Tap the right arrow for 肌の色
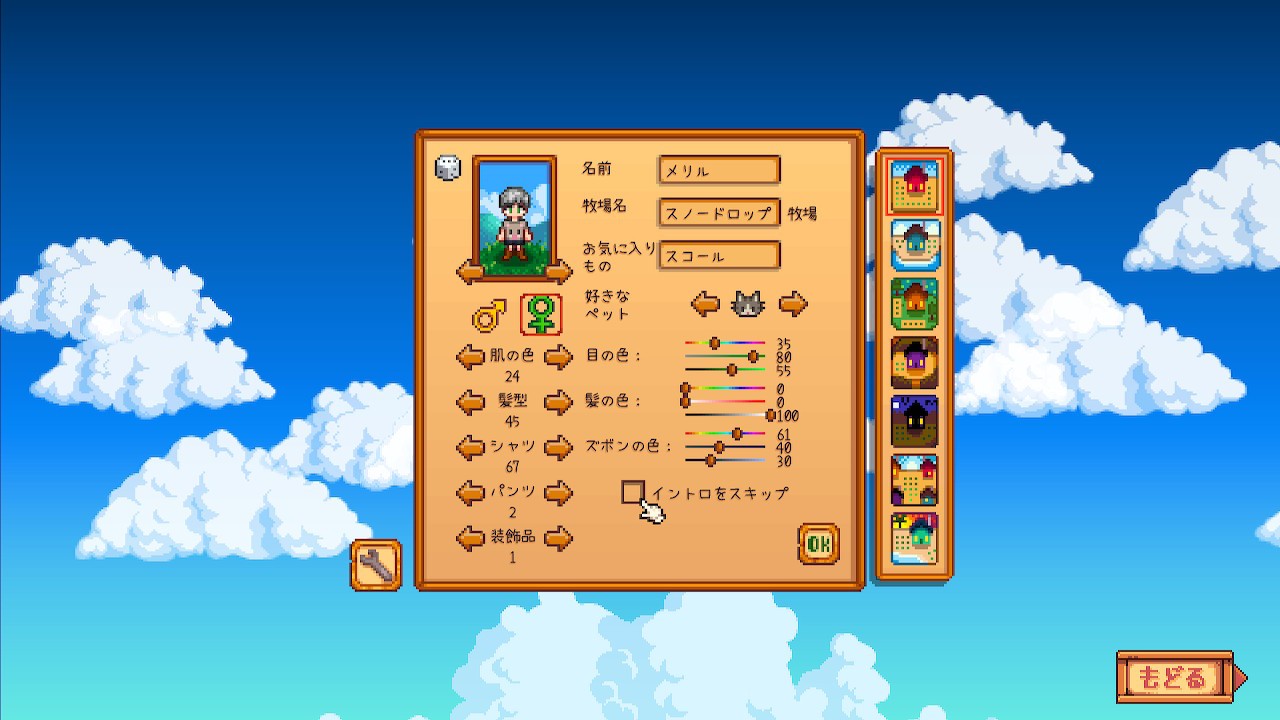 point(558,356)
